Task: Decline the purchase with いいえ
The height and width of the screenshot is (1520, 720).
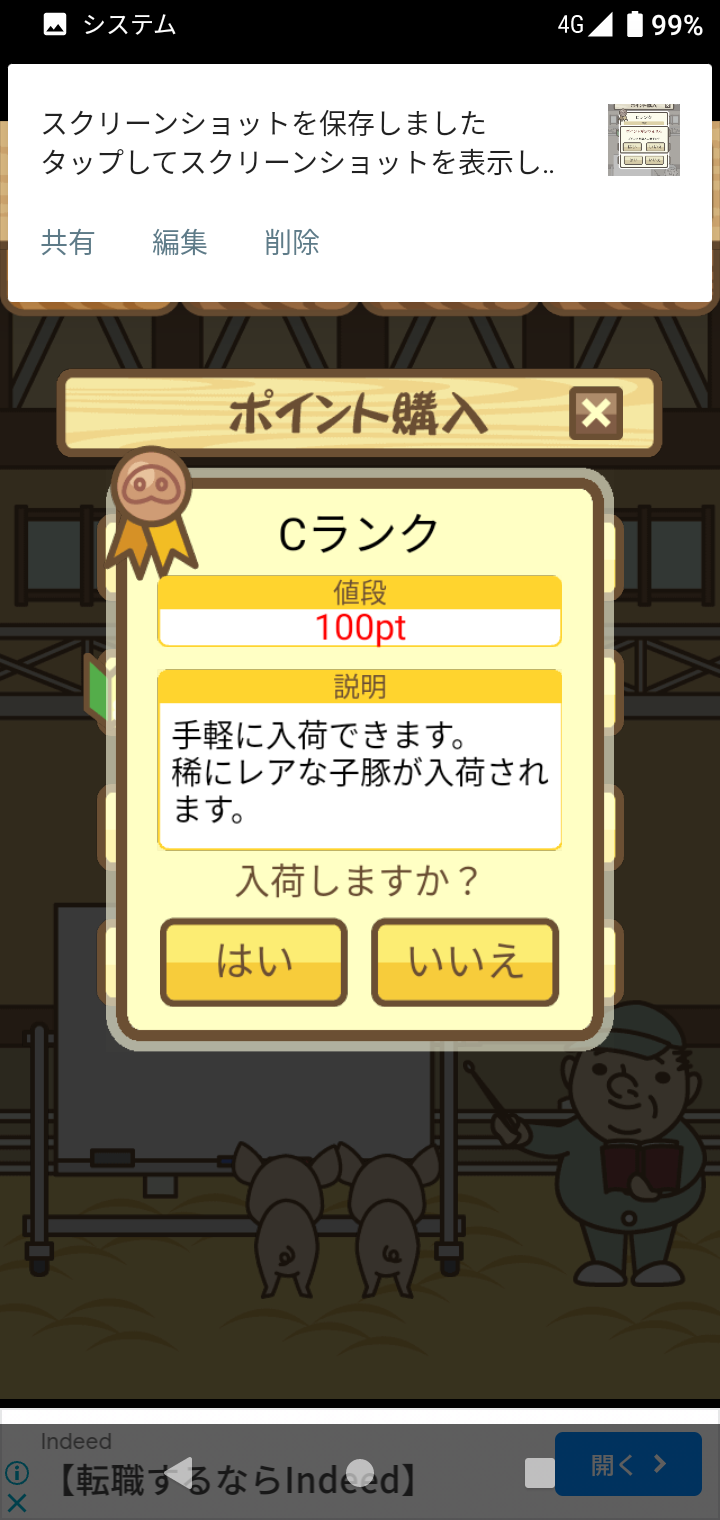Action: click(x=465, y=962)
